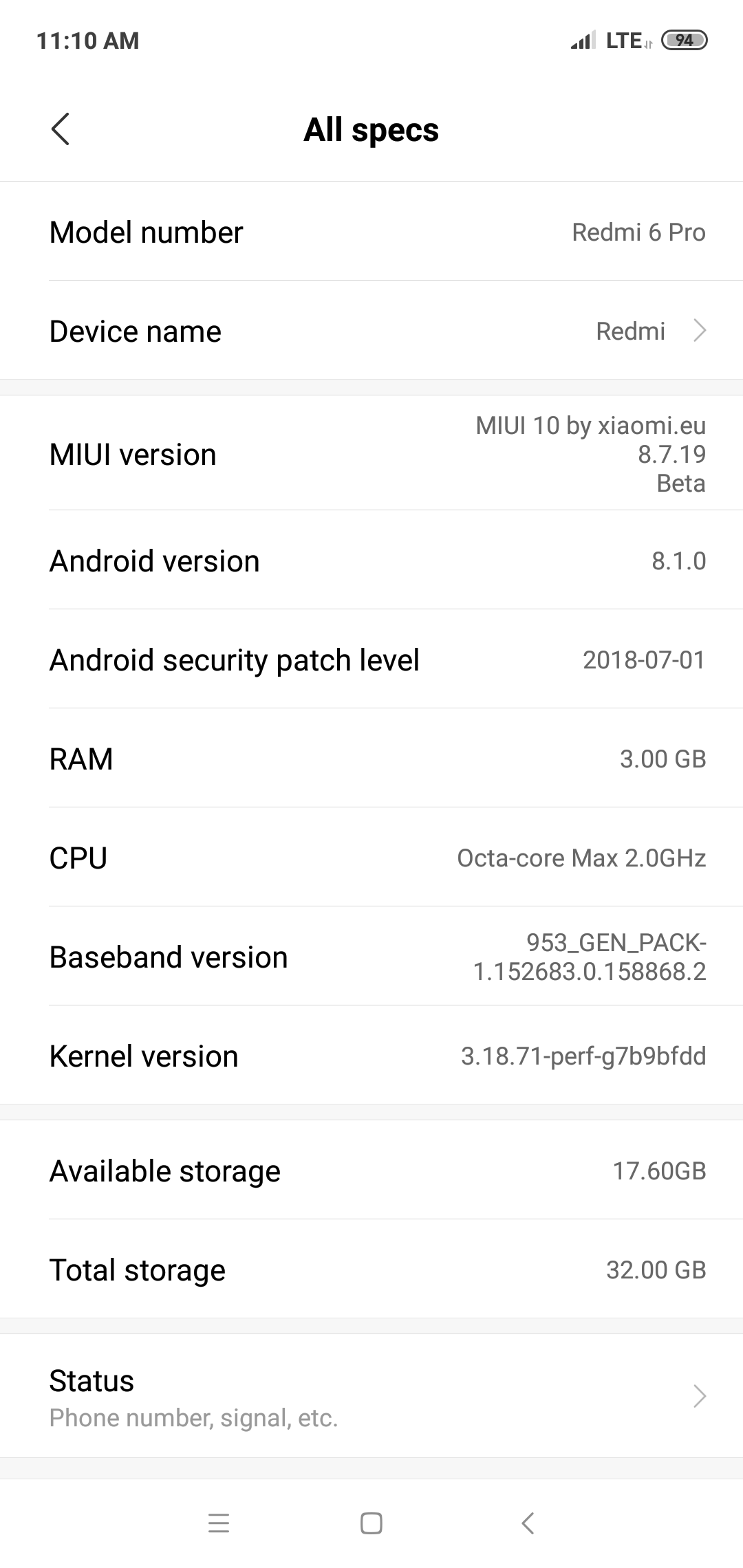The width and height of the screenshot is (743, 1568).
Task: Open the Device name row
Action: (x=371, y=331)
